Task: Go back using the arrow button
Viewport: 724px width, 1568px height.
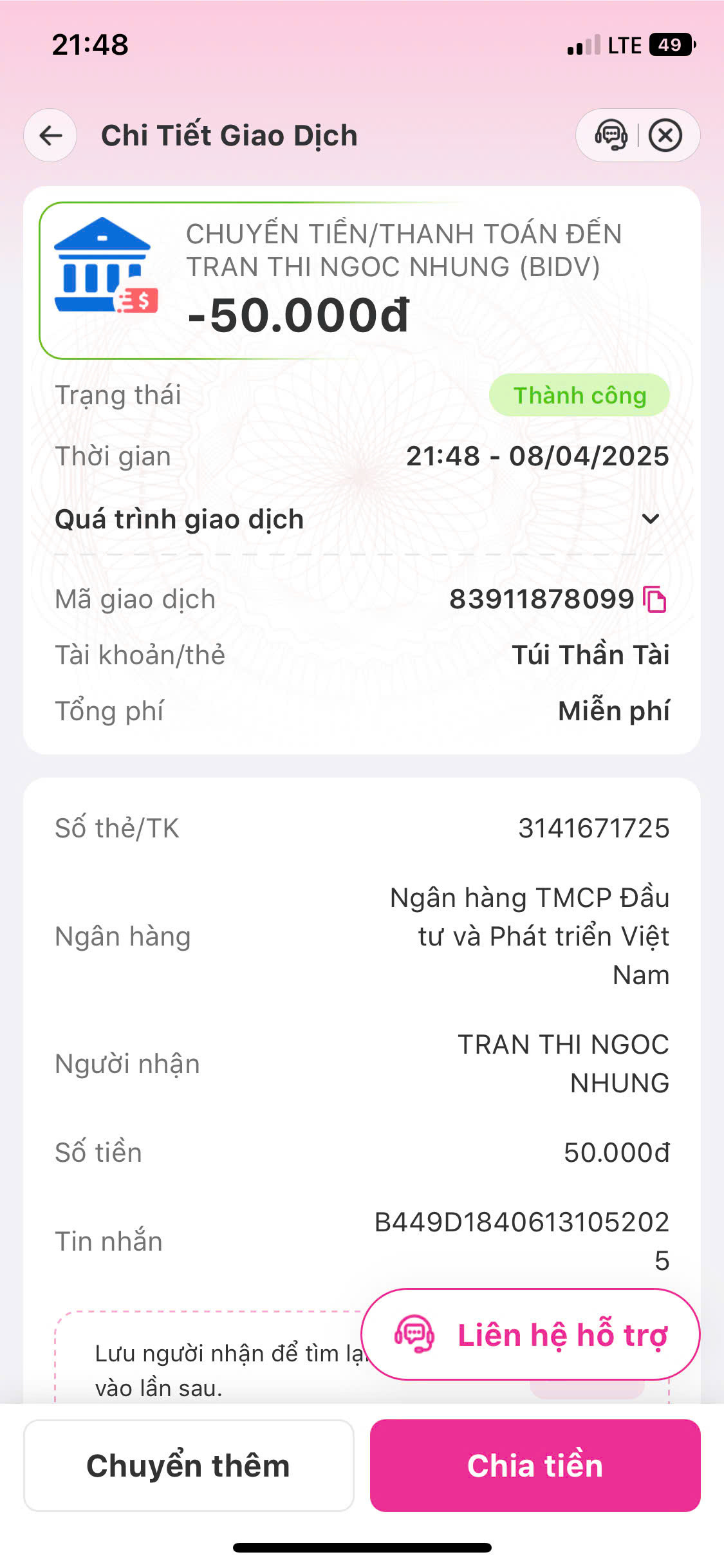Action: pyautogui.click(x=50, y=136)
